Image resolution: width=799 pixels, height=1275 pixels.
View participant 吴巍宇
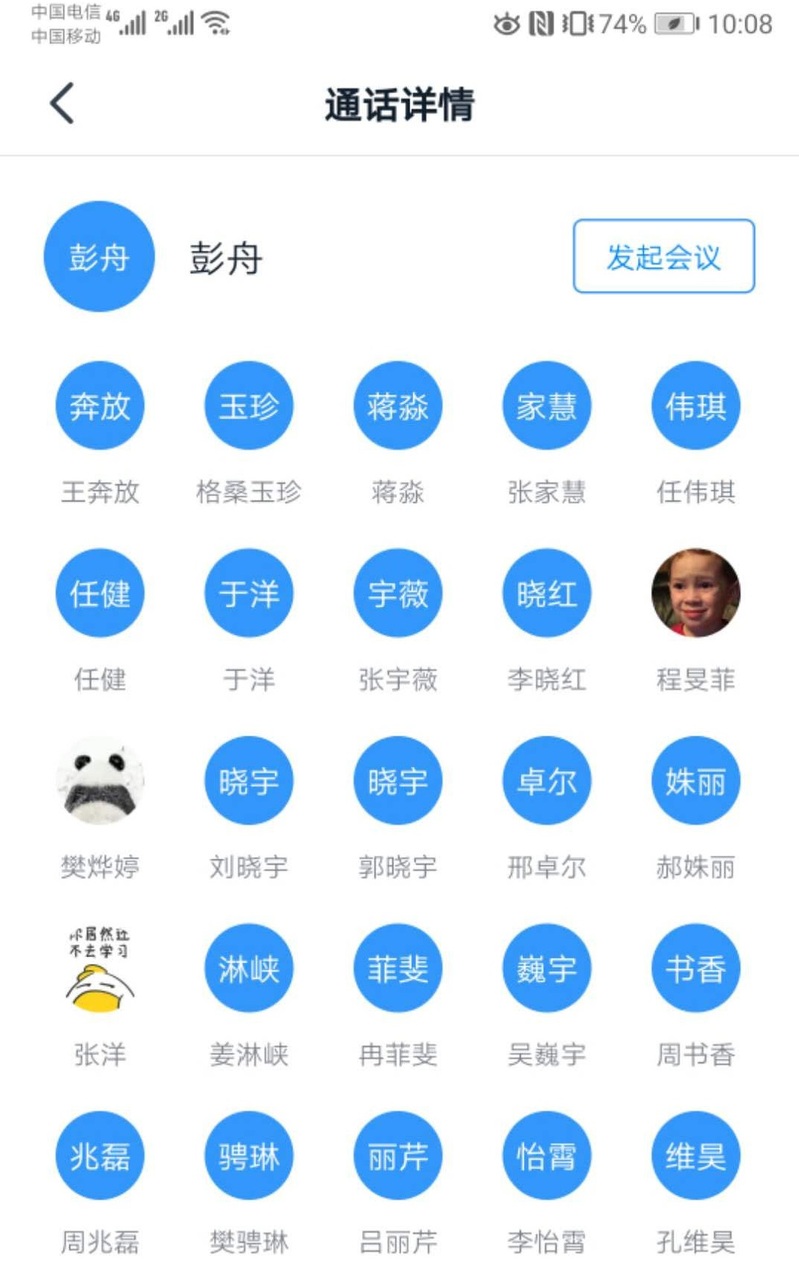(x=546, y=968)
